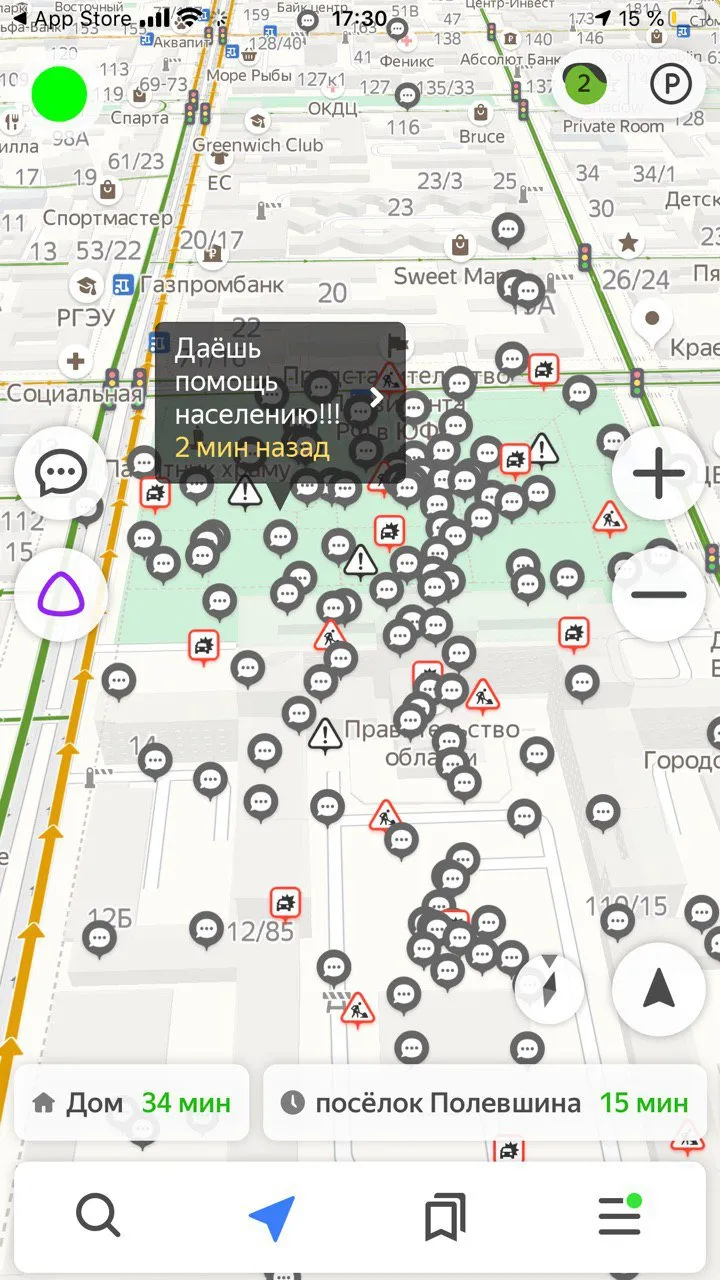Build route to Дом, 34 мин
Viewport: 720px width, 1280px height.
coord(132,1103)
